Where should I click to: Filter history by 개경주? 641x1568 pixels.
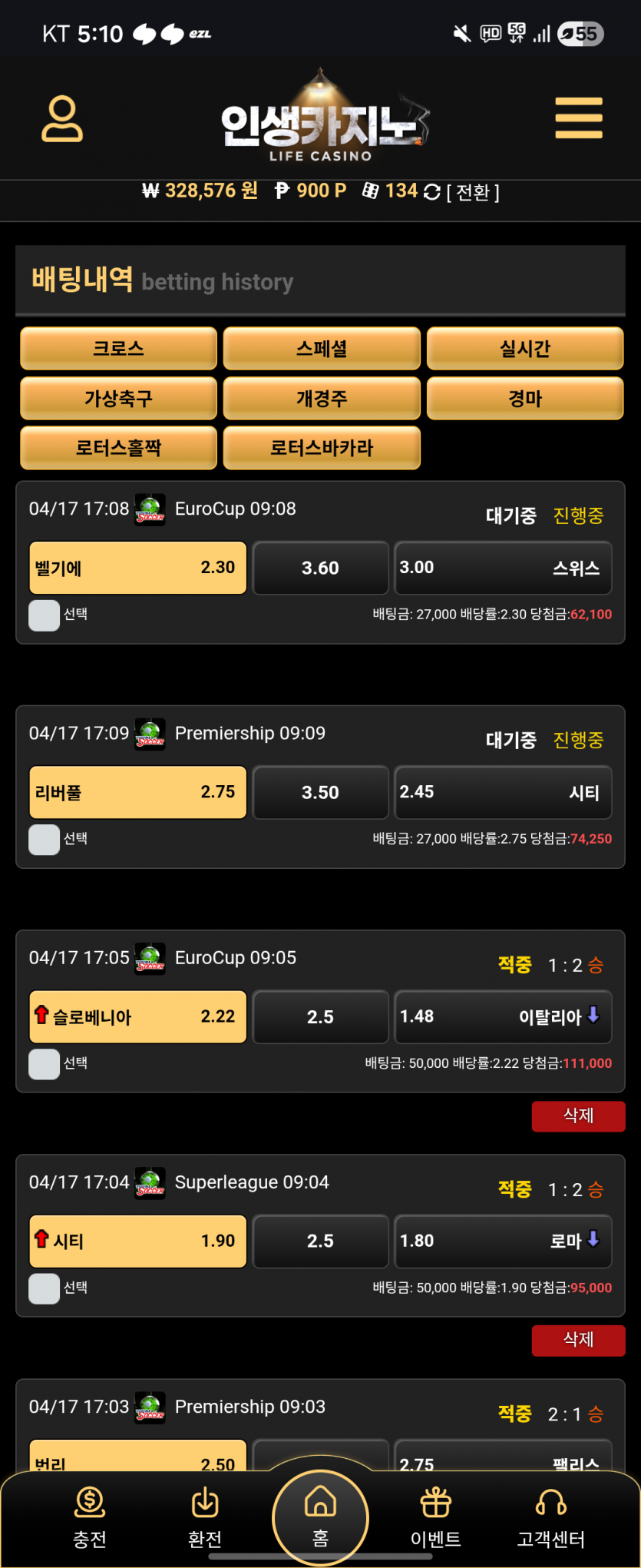pyautogui.click(x=322, y=398)
